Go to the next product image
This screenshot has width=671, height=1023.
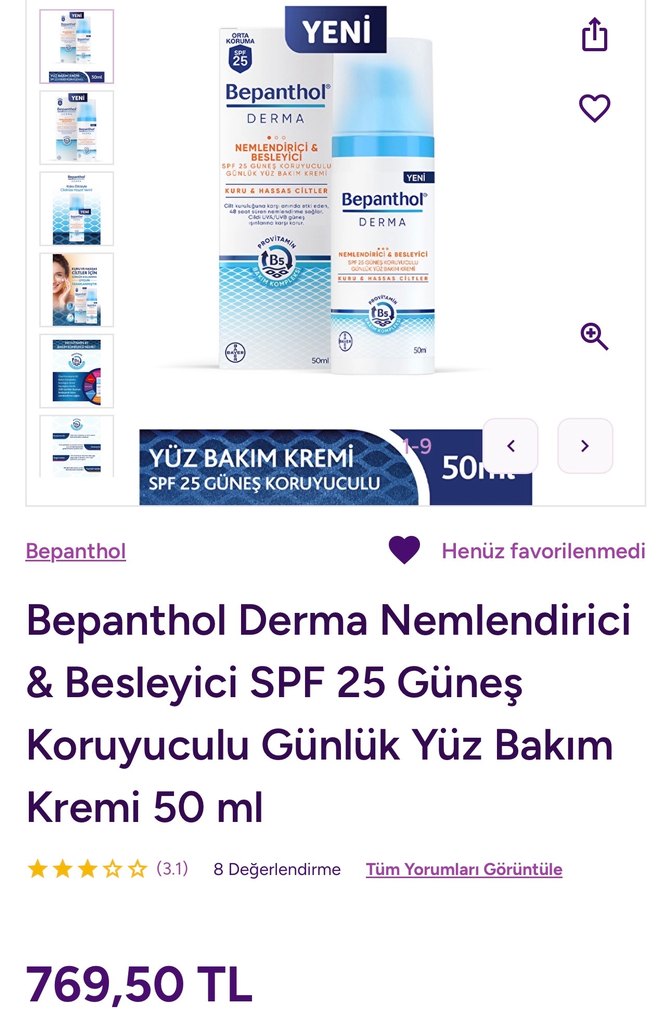[585, 446]
